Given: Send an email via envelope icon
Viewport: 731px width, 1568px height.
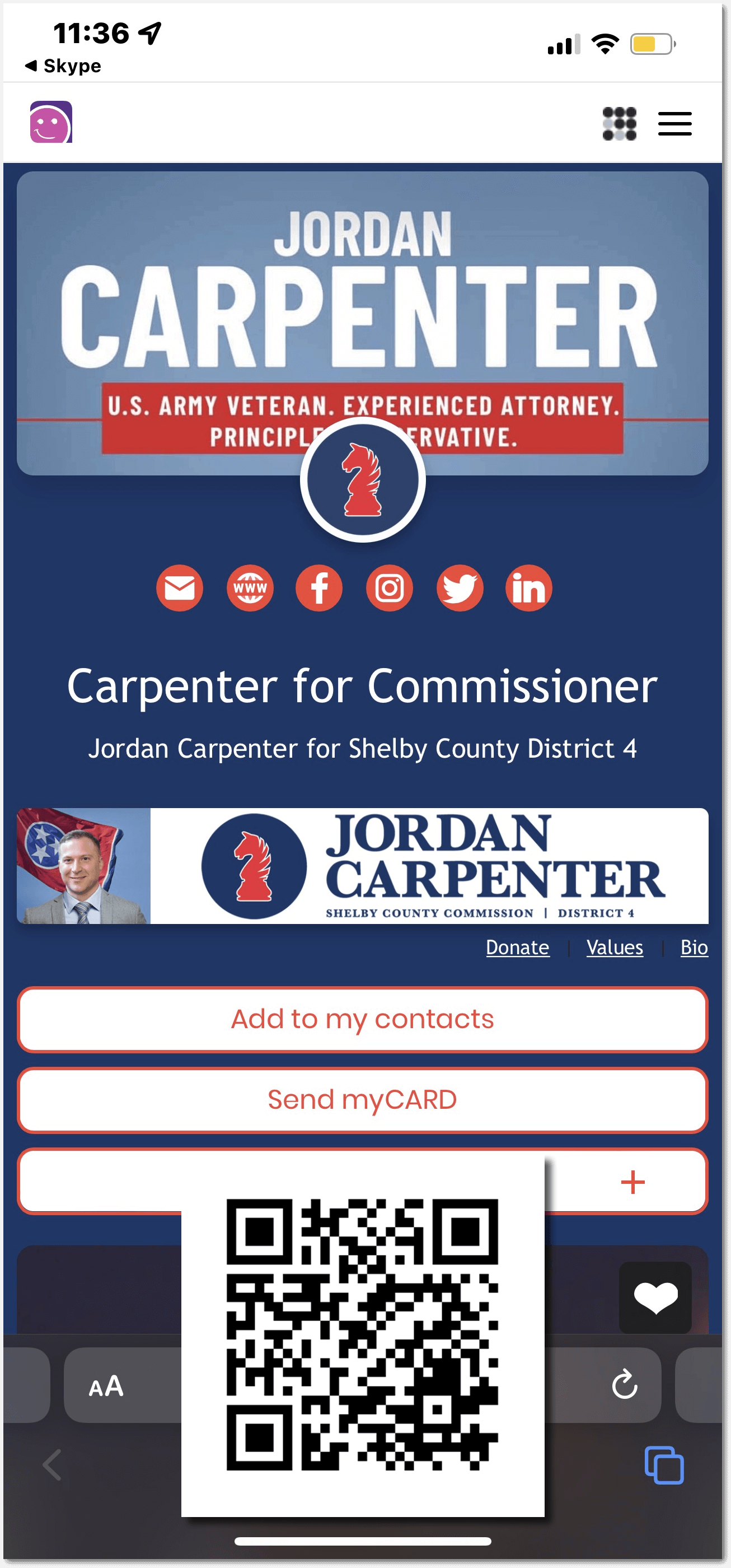Looking at the screenshot, I should (x=180, y=588).
